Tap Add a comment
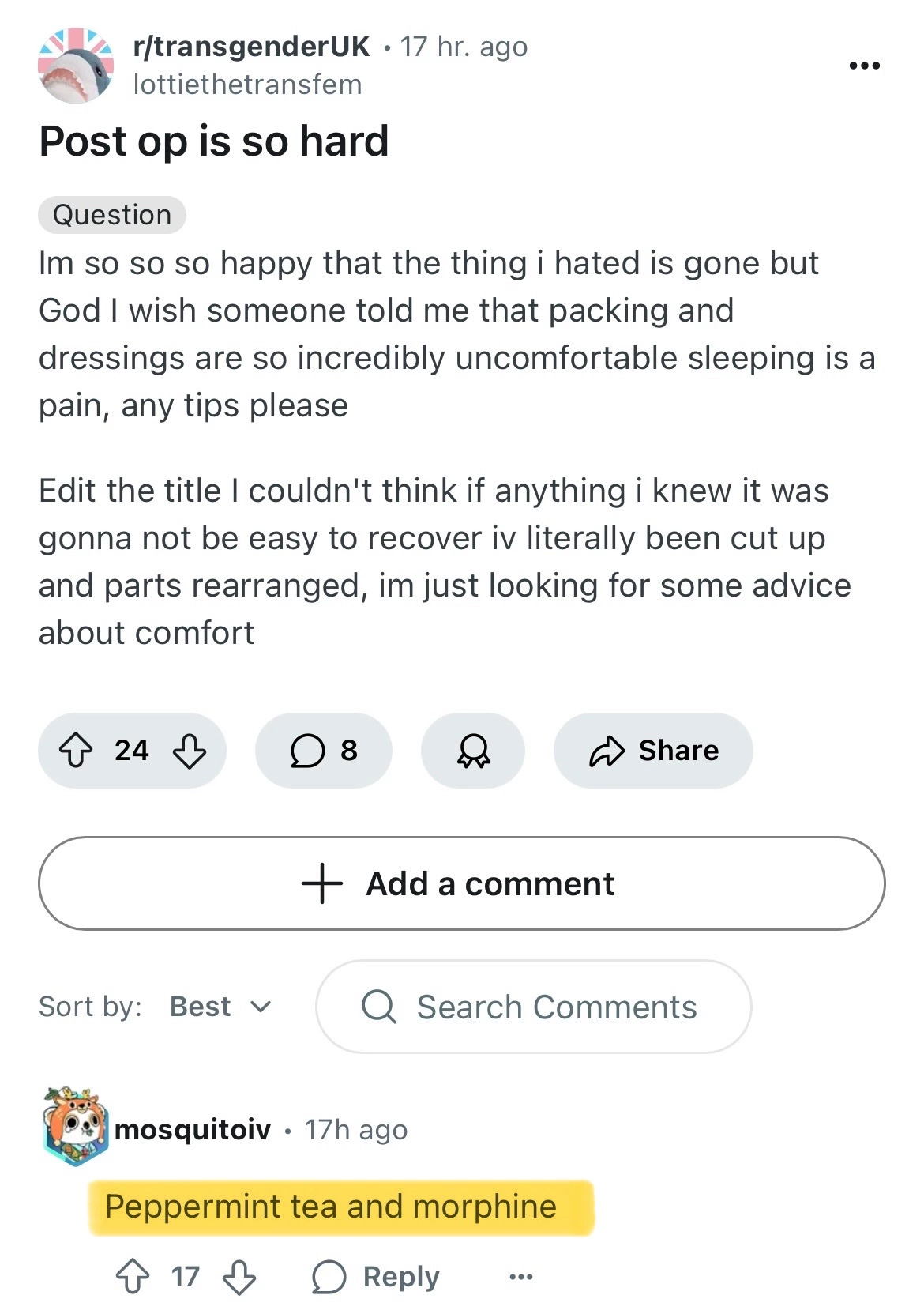The width and height of the screenshot is (924, 1314). click(461, 883)
